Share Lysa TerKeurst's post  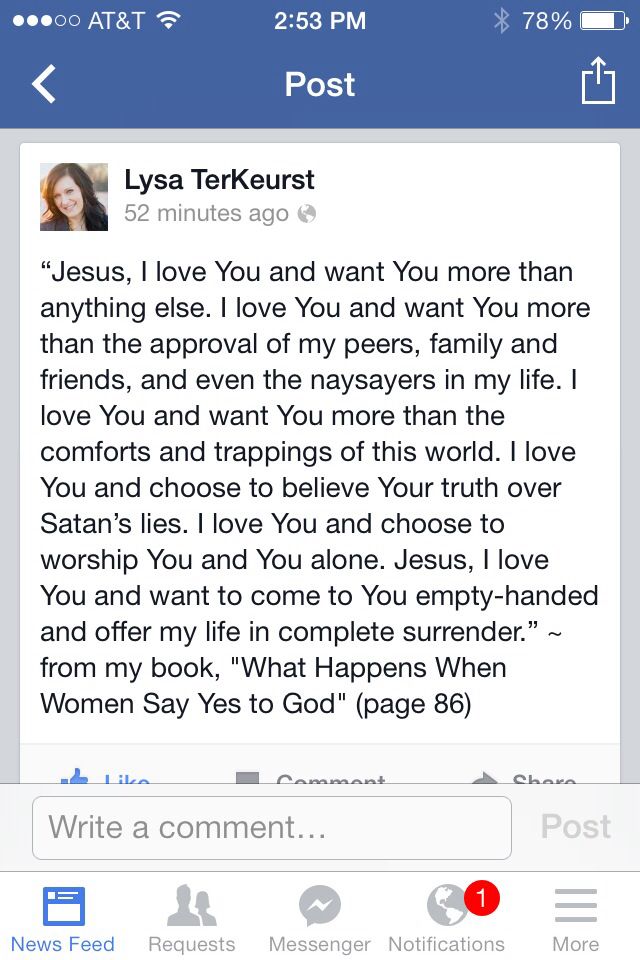(x=524, y=777)
